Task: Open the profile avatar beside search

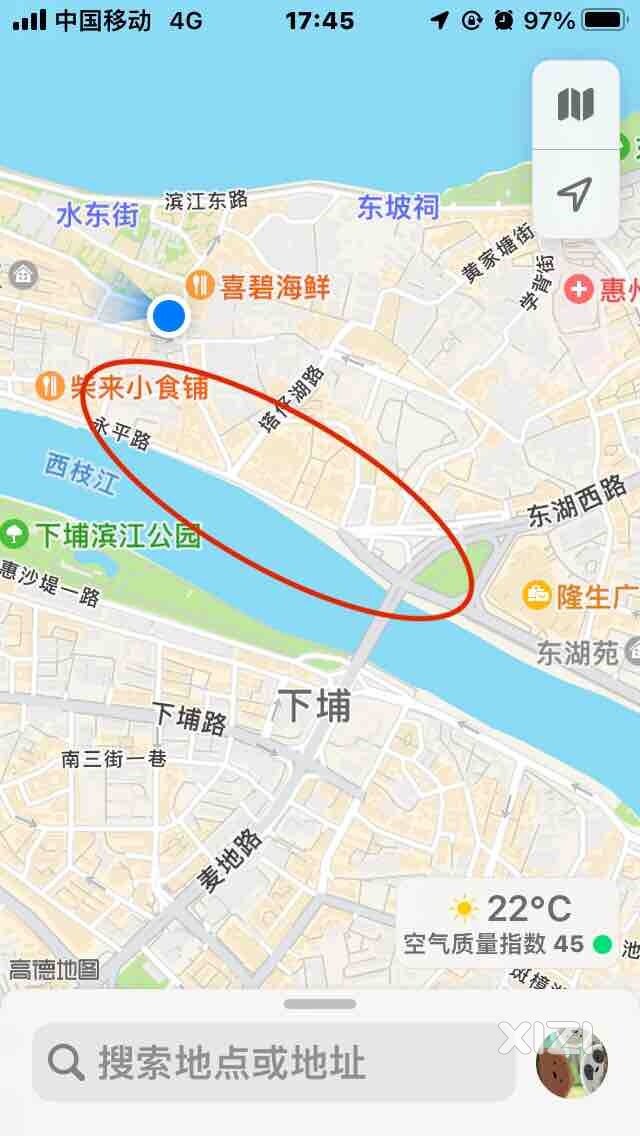Action: [574, 1064]
